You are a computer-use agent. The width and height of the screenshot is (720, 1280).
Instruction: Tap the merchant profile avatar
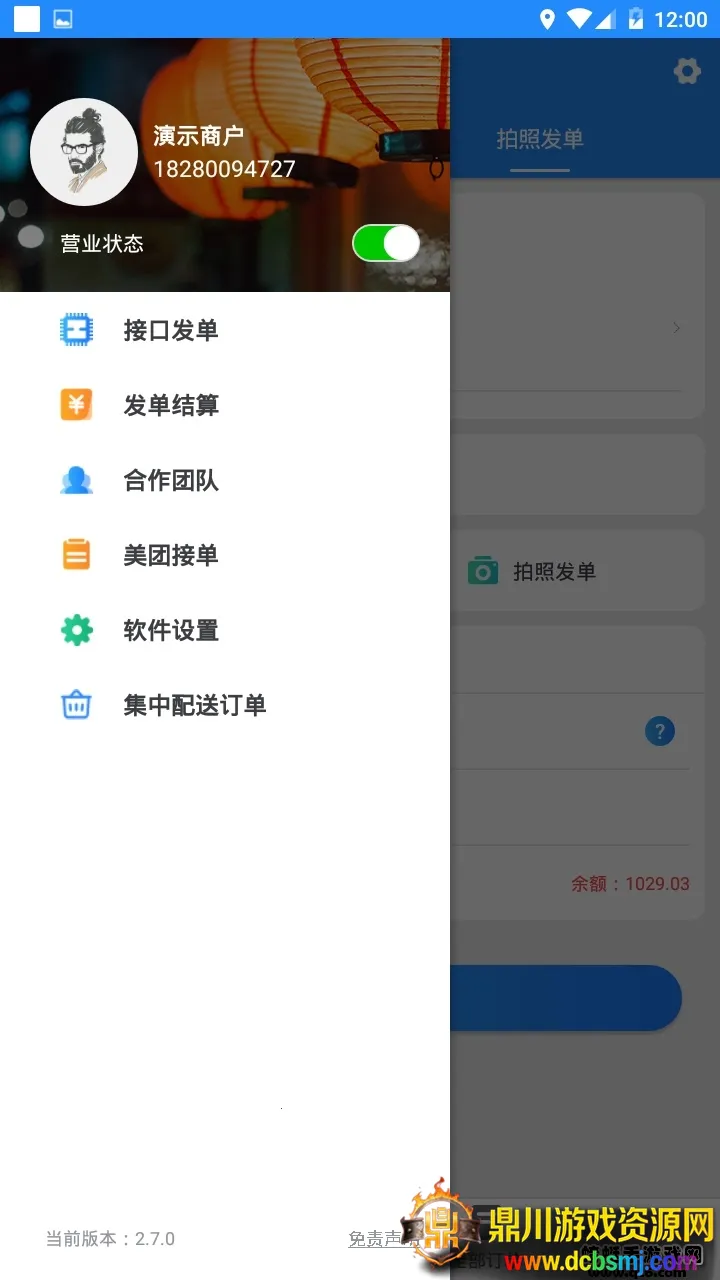pos(84,152)
